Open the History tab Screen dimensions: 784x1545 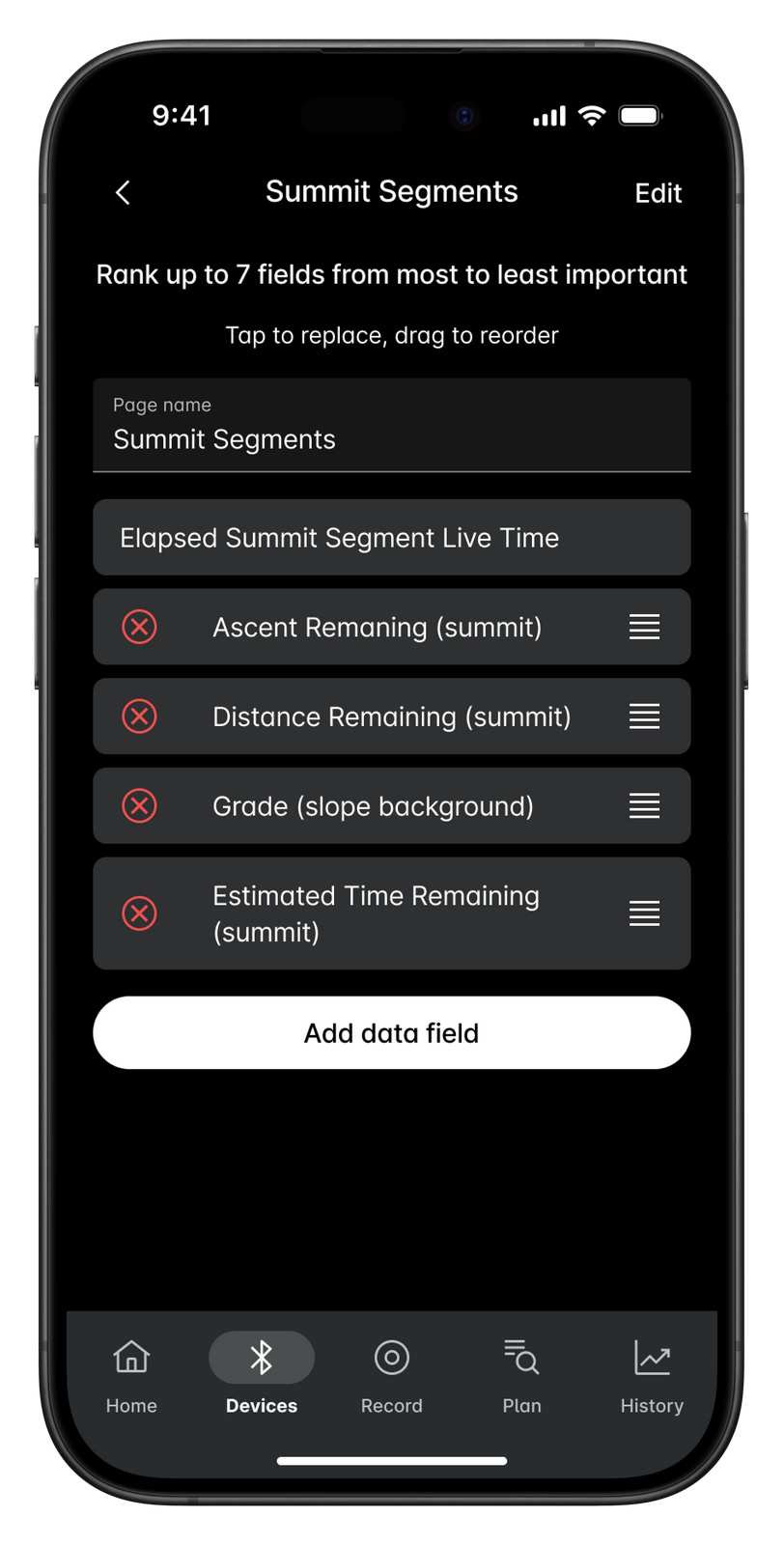tap(652, 1375)
